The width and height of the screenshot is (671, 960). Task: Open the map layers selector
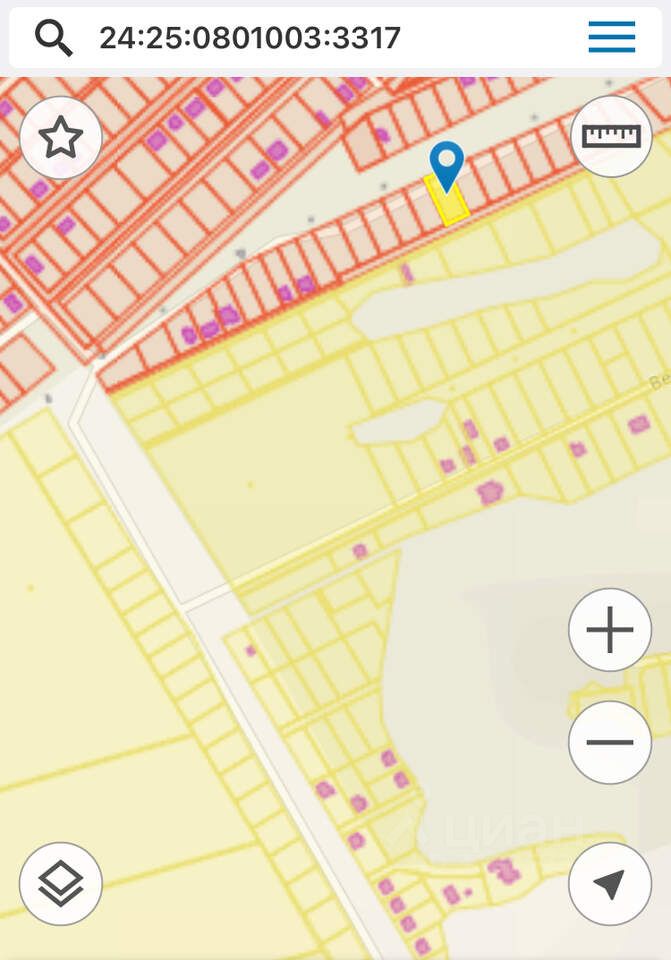[61, 883]
